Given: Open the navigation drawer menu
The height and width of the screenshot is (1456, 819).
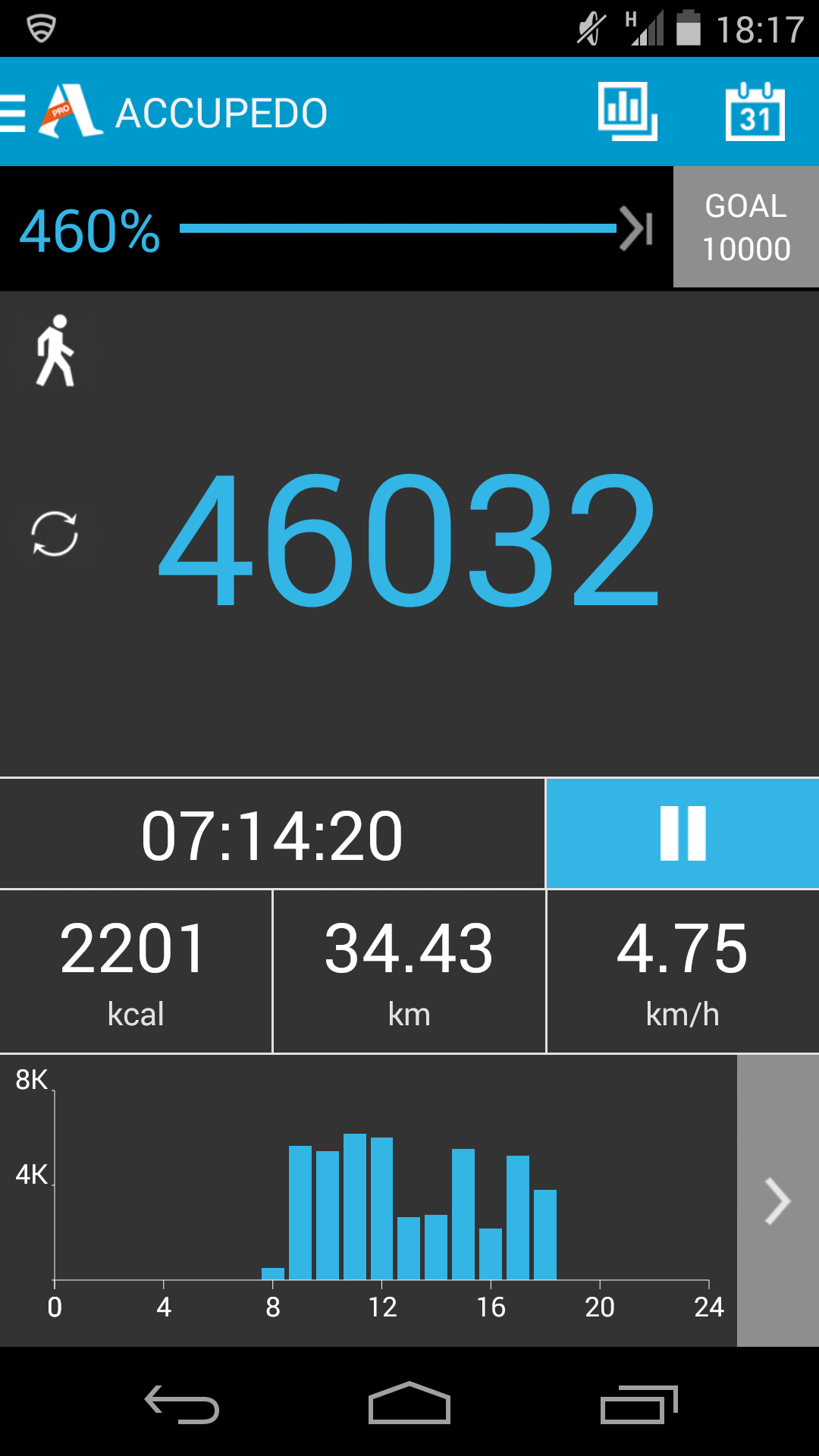Looking at the screenshot, I should 15,113.
